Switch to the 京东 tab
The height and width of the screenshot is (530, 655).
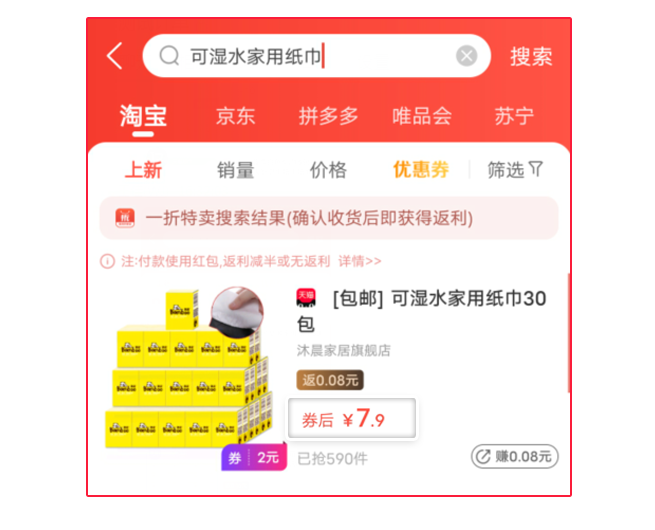(x=235, y=115)
